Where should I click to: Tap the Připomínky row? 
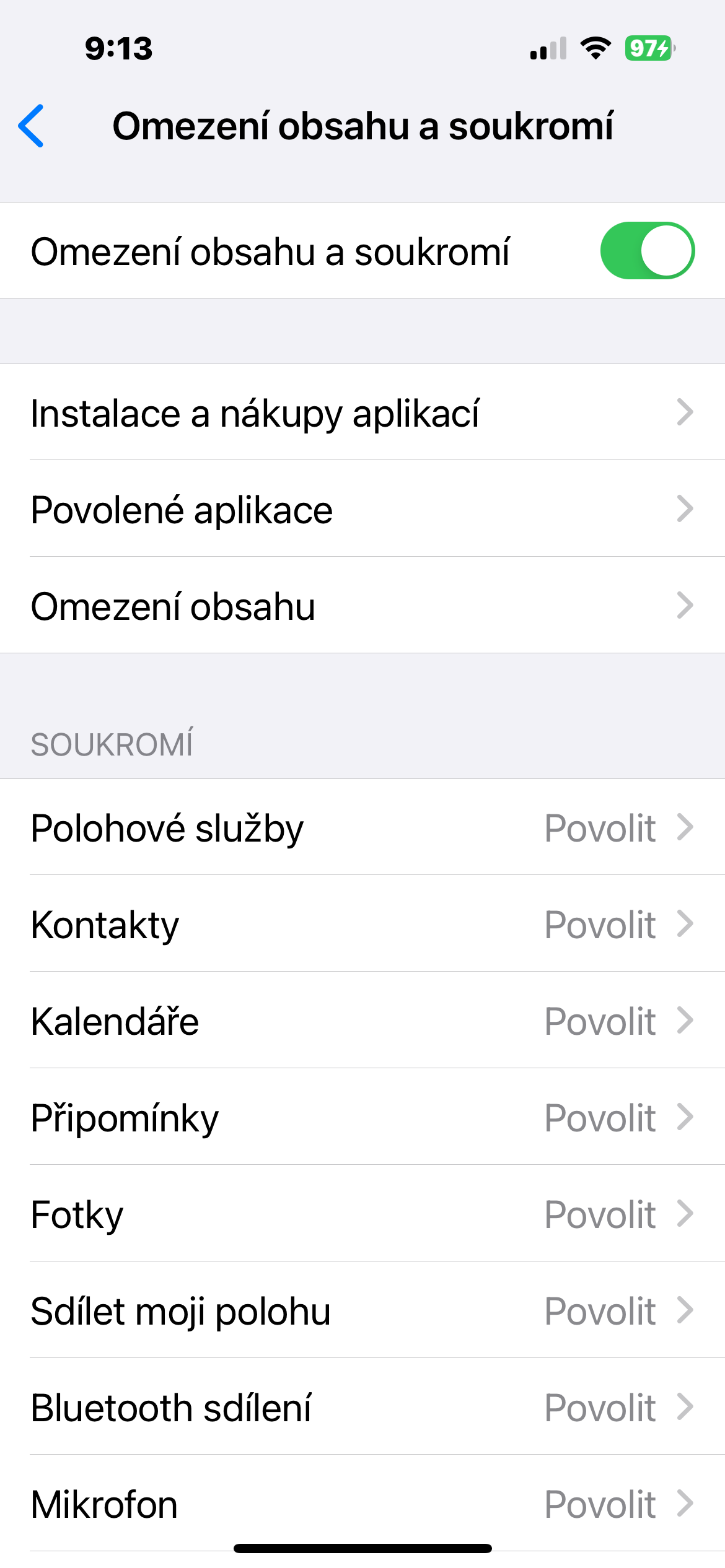362,1117
